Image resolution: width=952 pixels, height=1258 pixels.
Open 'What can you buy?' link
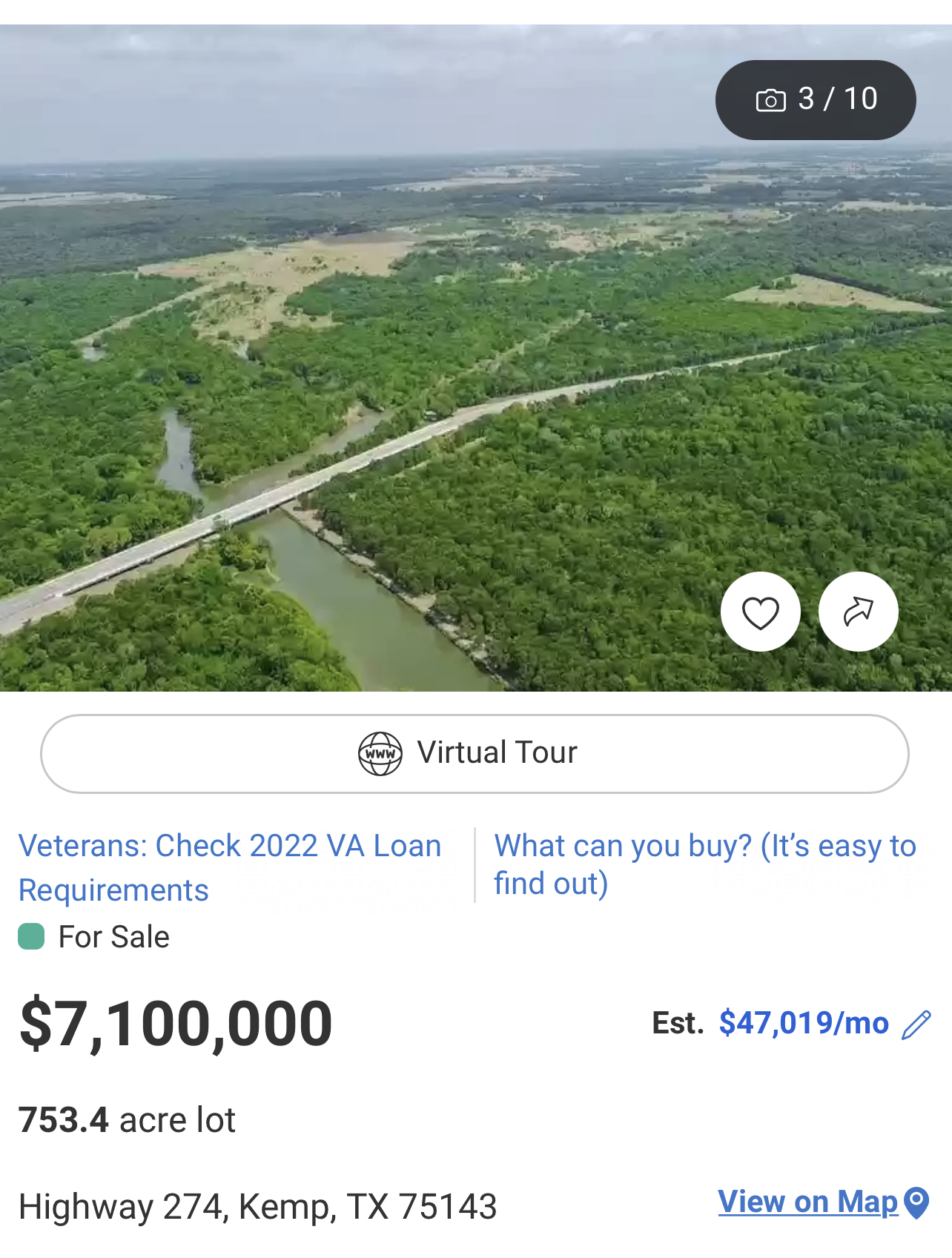point(704,864)
